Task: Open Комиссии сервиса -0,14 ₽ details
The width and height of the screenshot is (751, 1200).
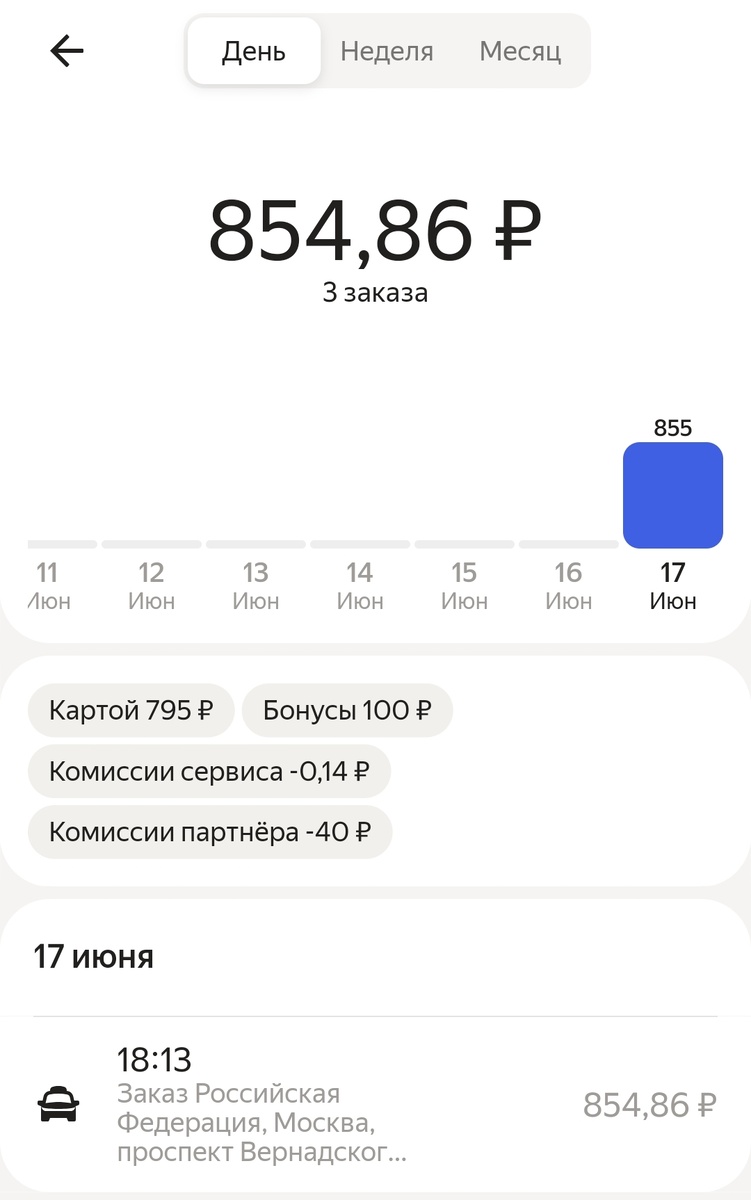Action: (x=209, y=771)
